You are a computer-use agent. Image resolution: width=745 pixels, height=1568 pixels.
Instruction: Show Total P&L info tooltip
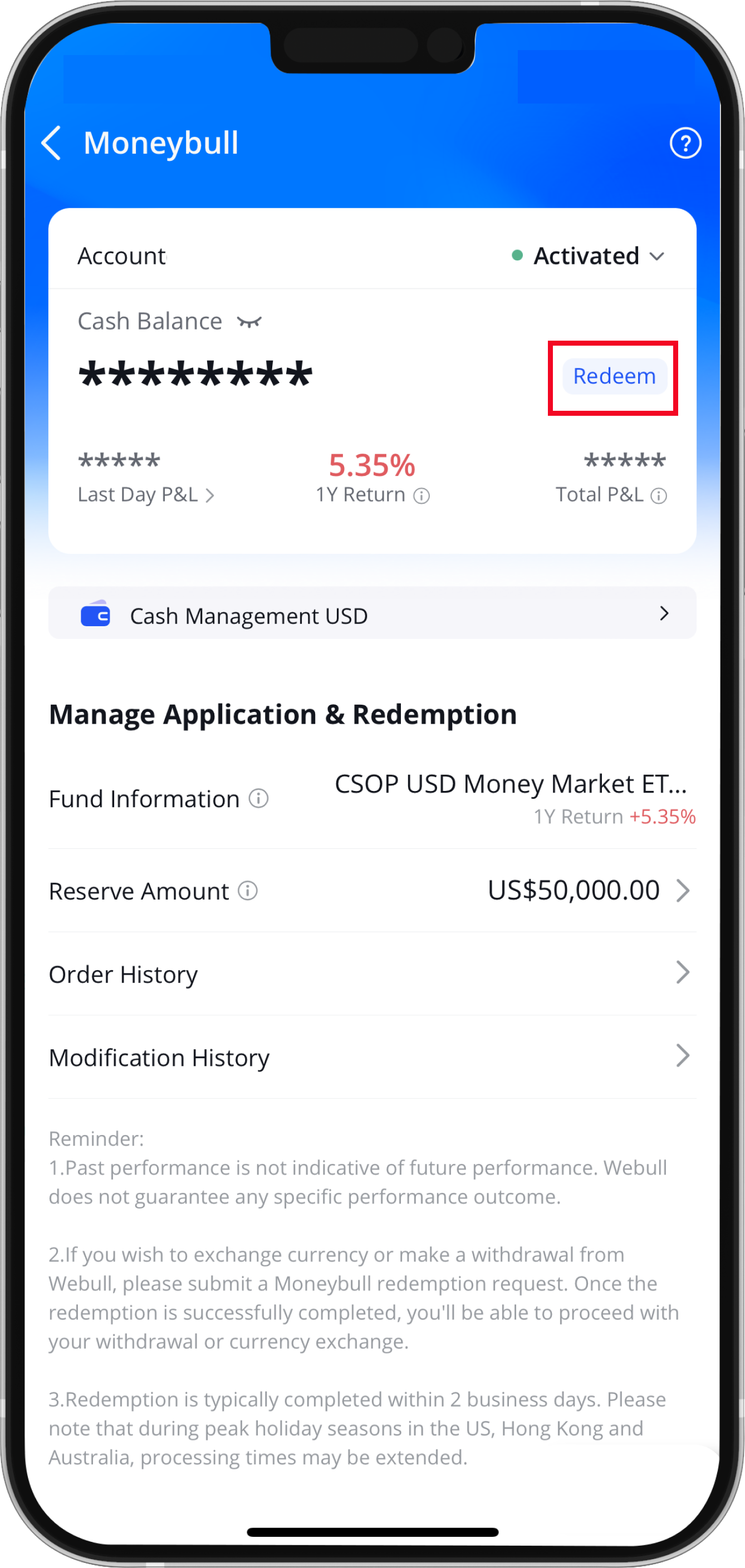[659, 496]
